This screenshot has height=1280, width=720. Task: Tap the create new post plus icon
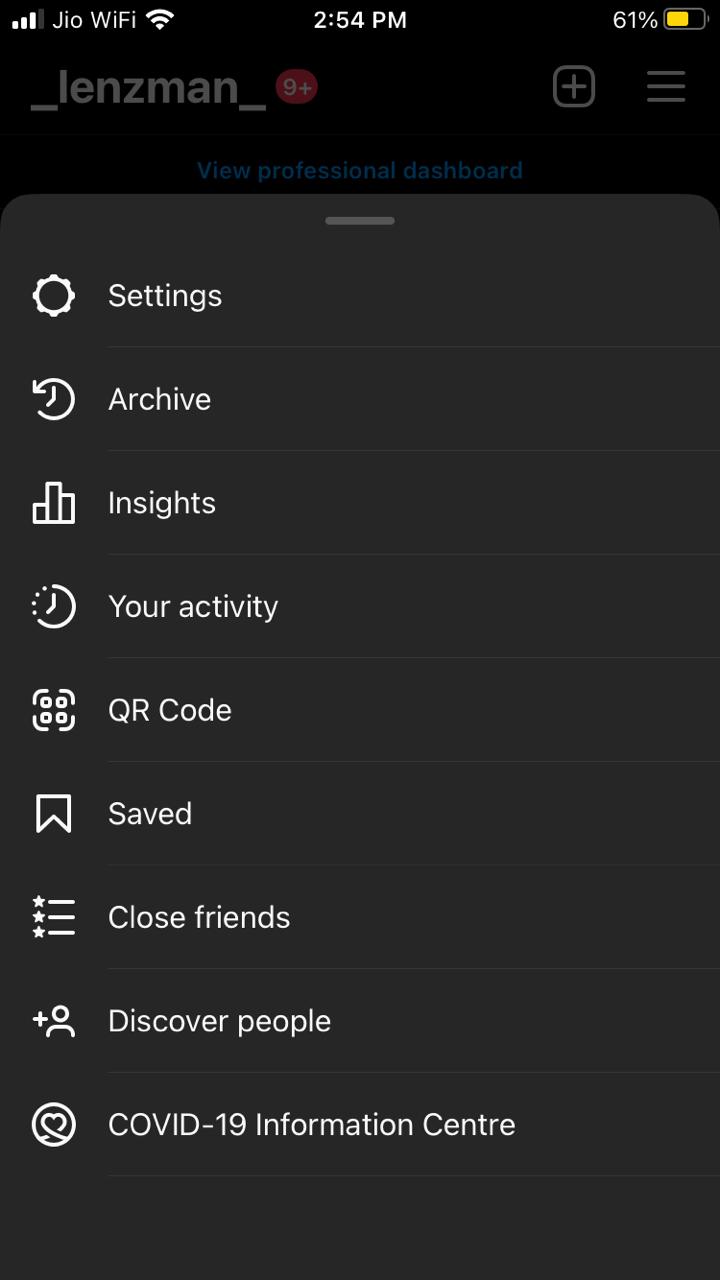pos(574,87)
